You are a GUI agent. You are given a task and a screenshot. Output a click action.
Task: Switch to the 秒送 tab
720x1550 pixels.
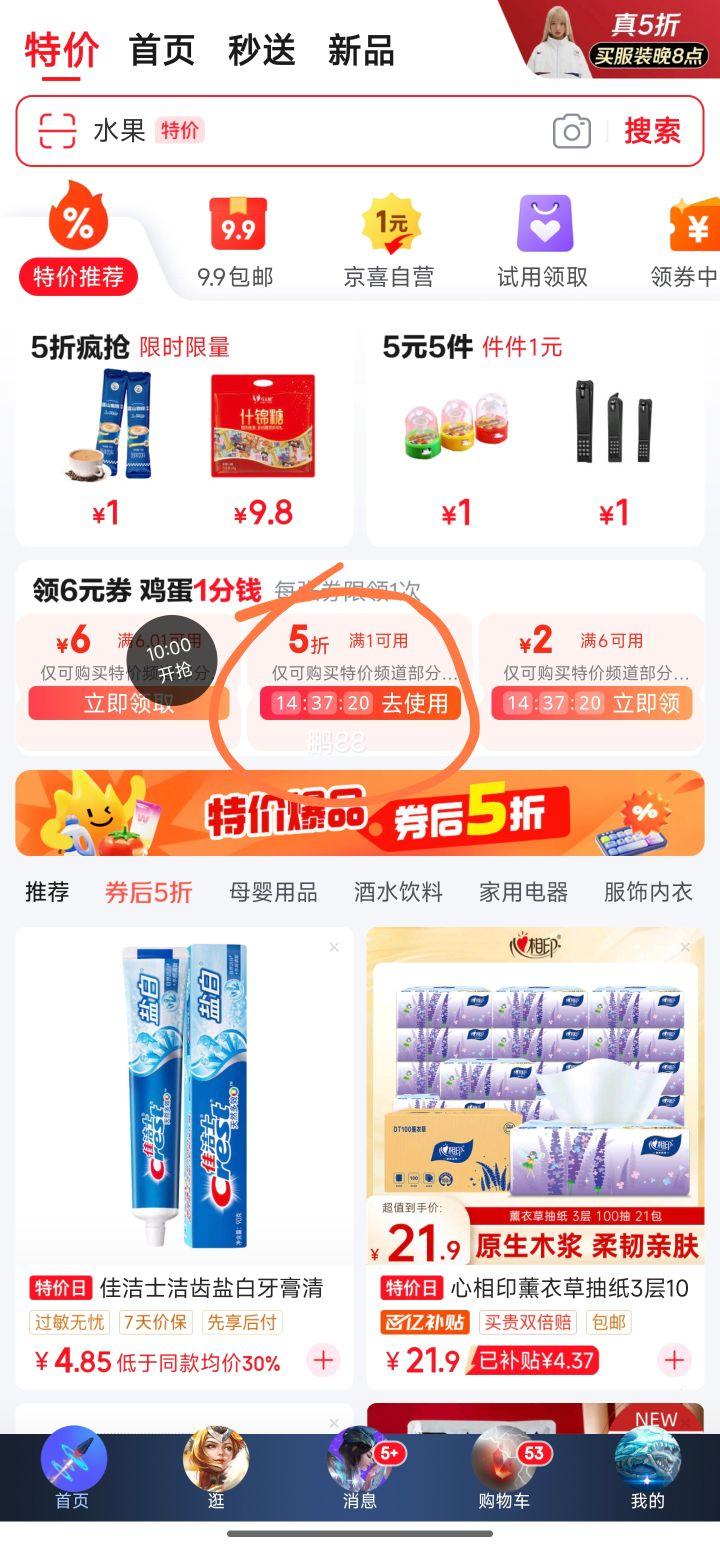click(263, 48)
